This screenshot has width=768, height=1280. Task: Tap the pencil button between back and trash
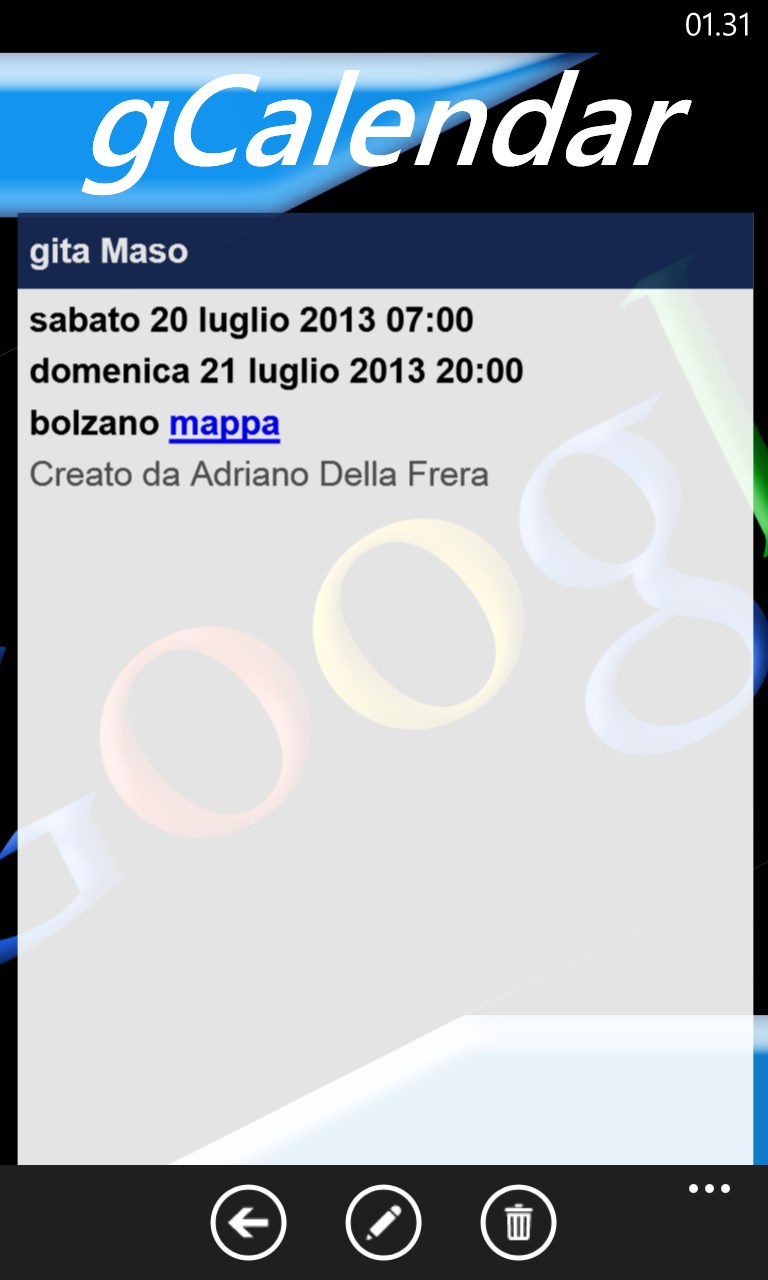[x=384, y=1221]
